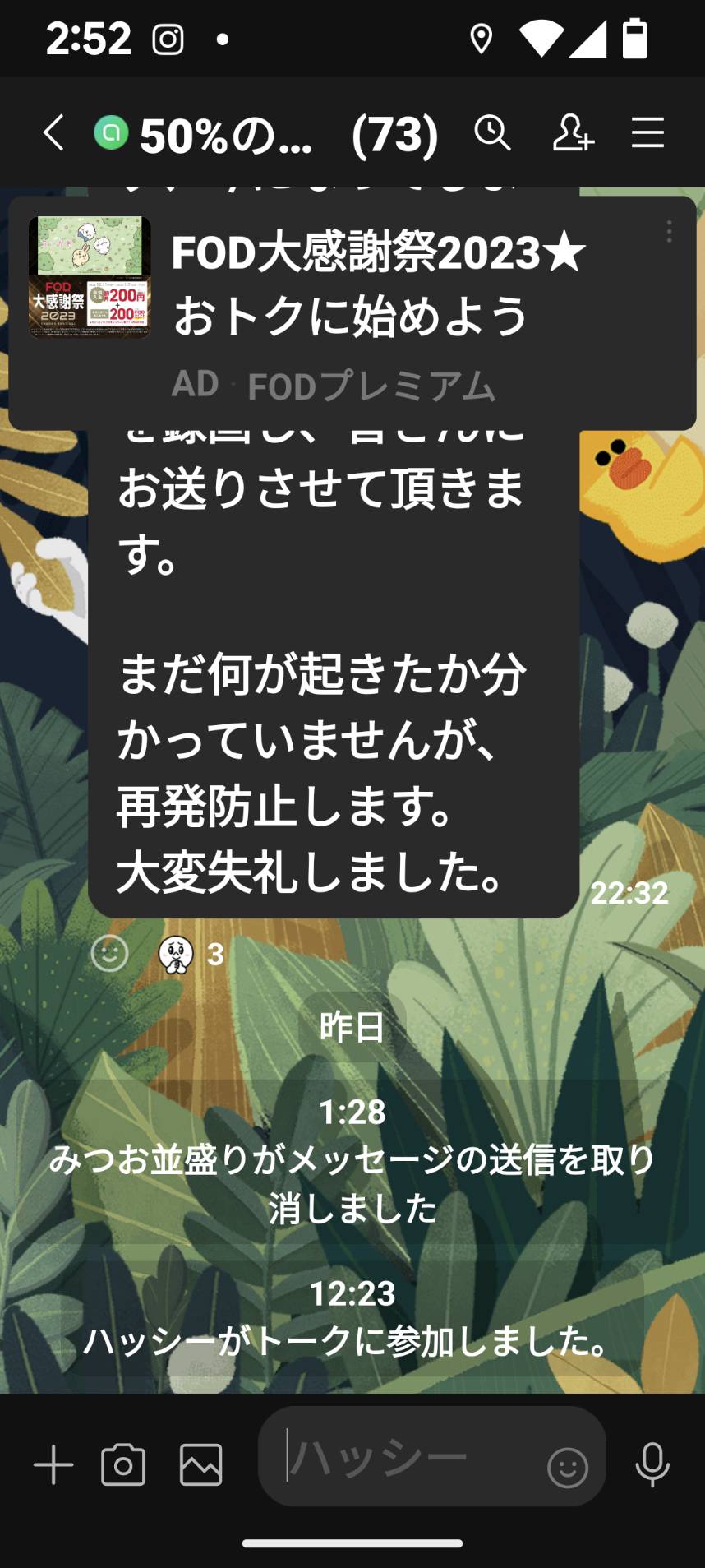This screenshot has width=705, height=1568.
Task: Open the photo gallery picker
Action: pyautogui.click(x=201, y=1464)
